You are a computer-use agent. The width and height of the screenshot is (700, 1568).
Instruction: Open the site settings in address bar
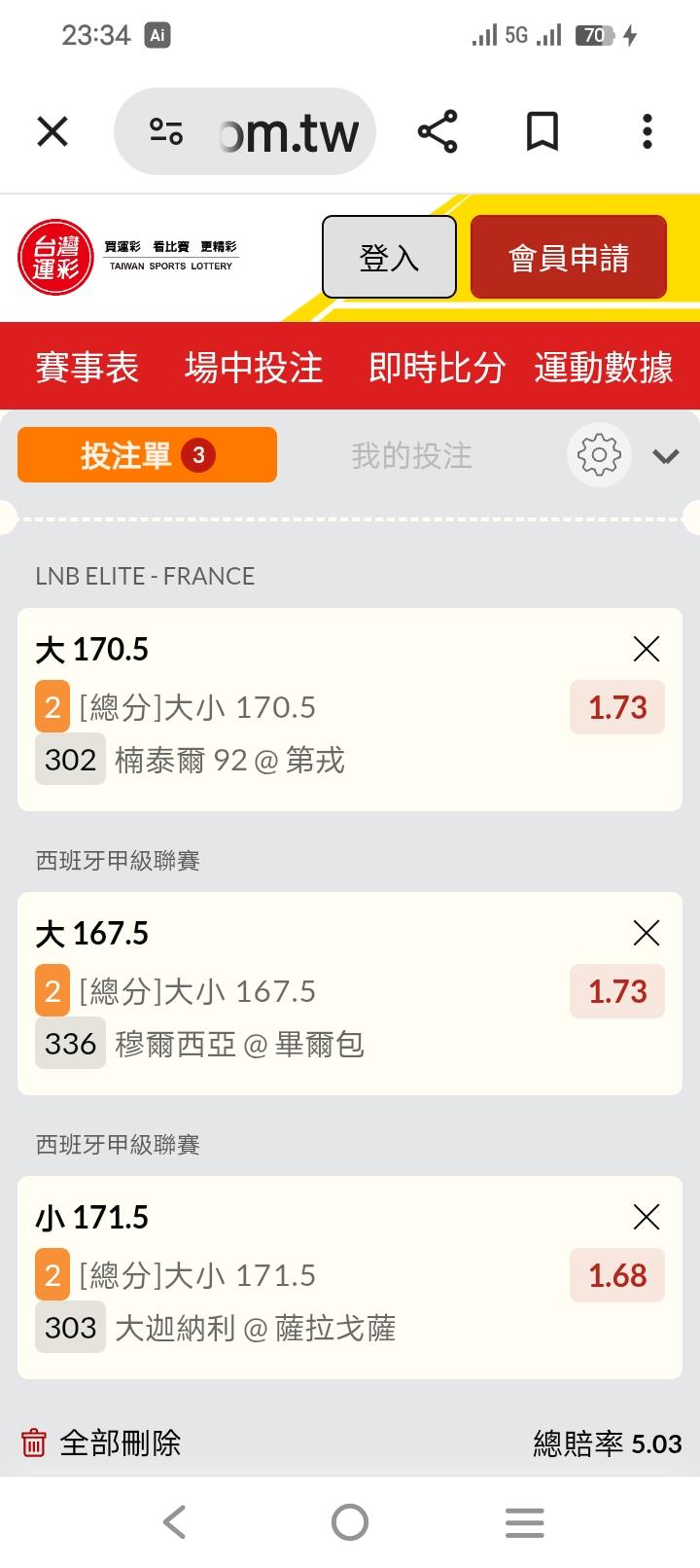coord(166,131)
